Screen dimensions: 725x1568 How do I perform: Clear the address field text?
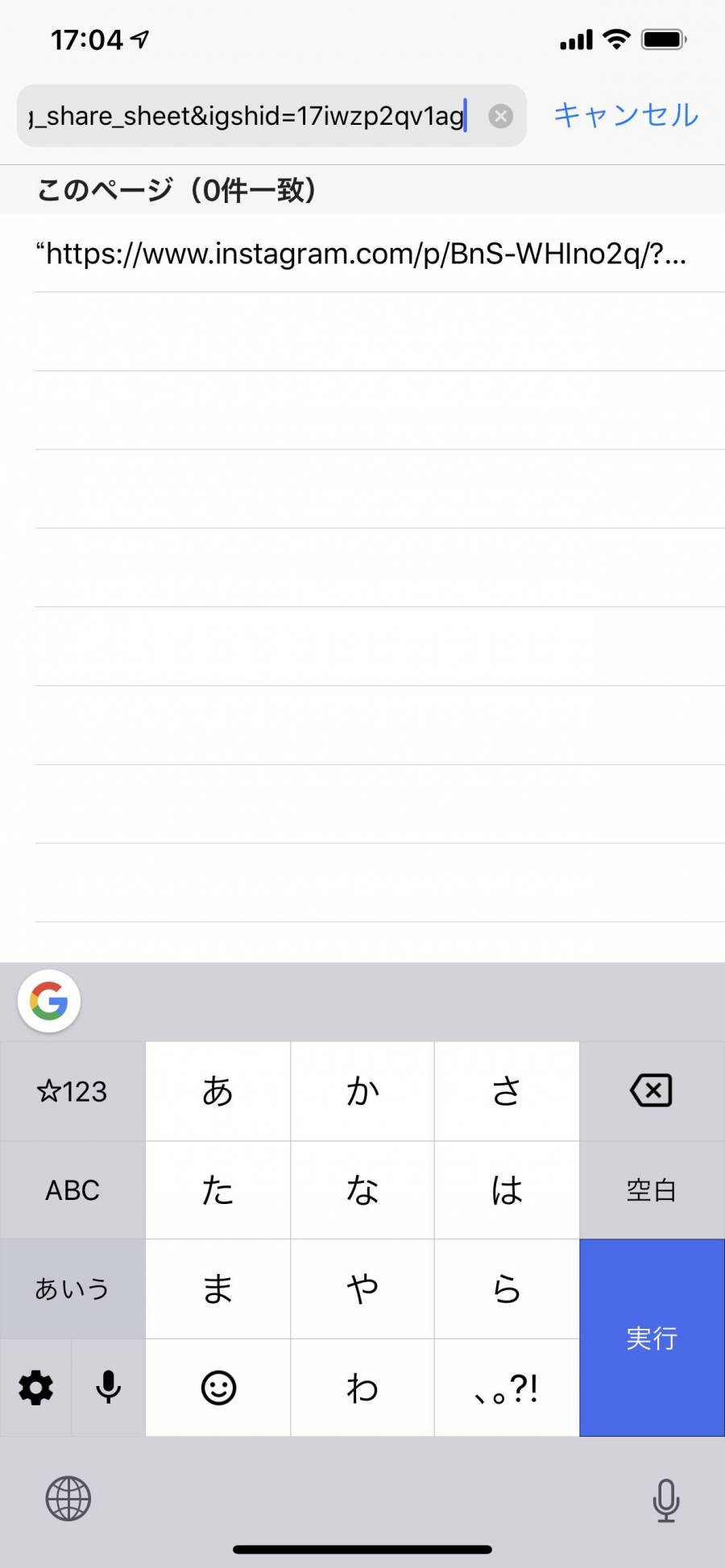pos(501,117)
